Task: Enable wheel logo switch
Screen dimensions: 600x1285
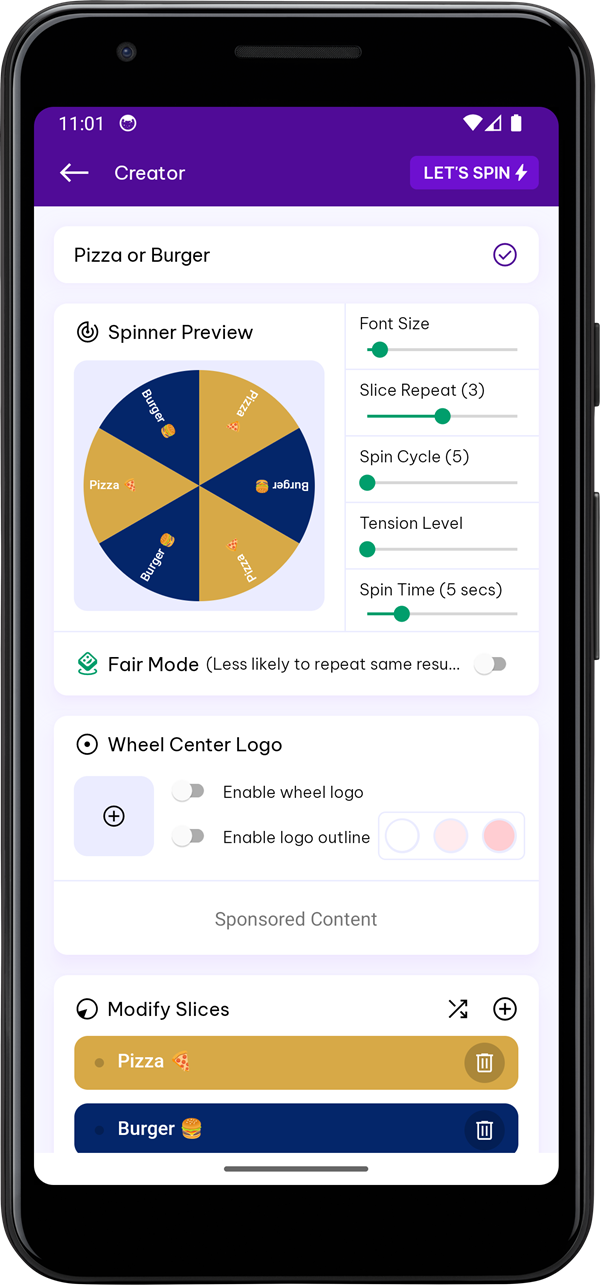Action: point(188,792)
